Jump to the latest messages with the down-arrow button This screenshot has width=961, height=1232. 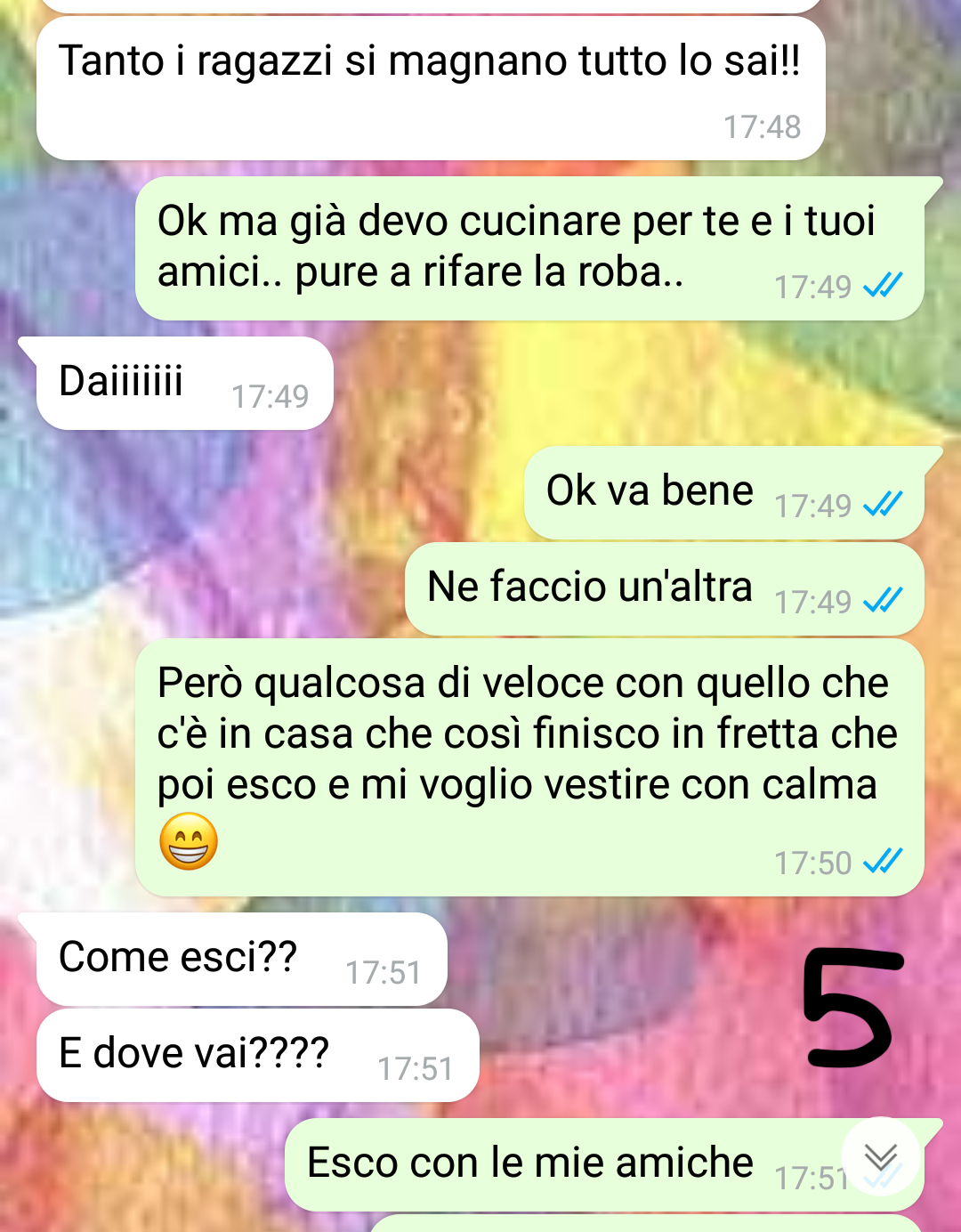880,1156
